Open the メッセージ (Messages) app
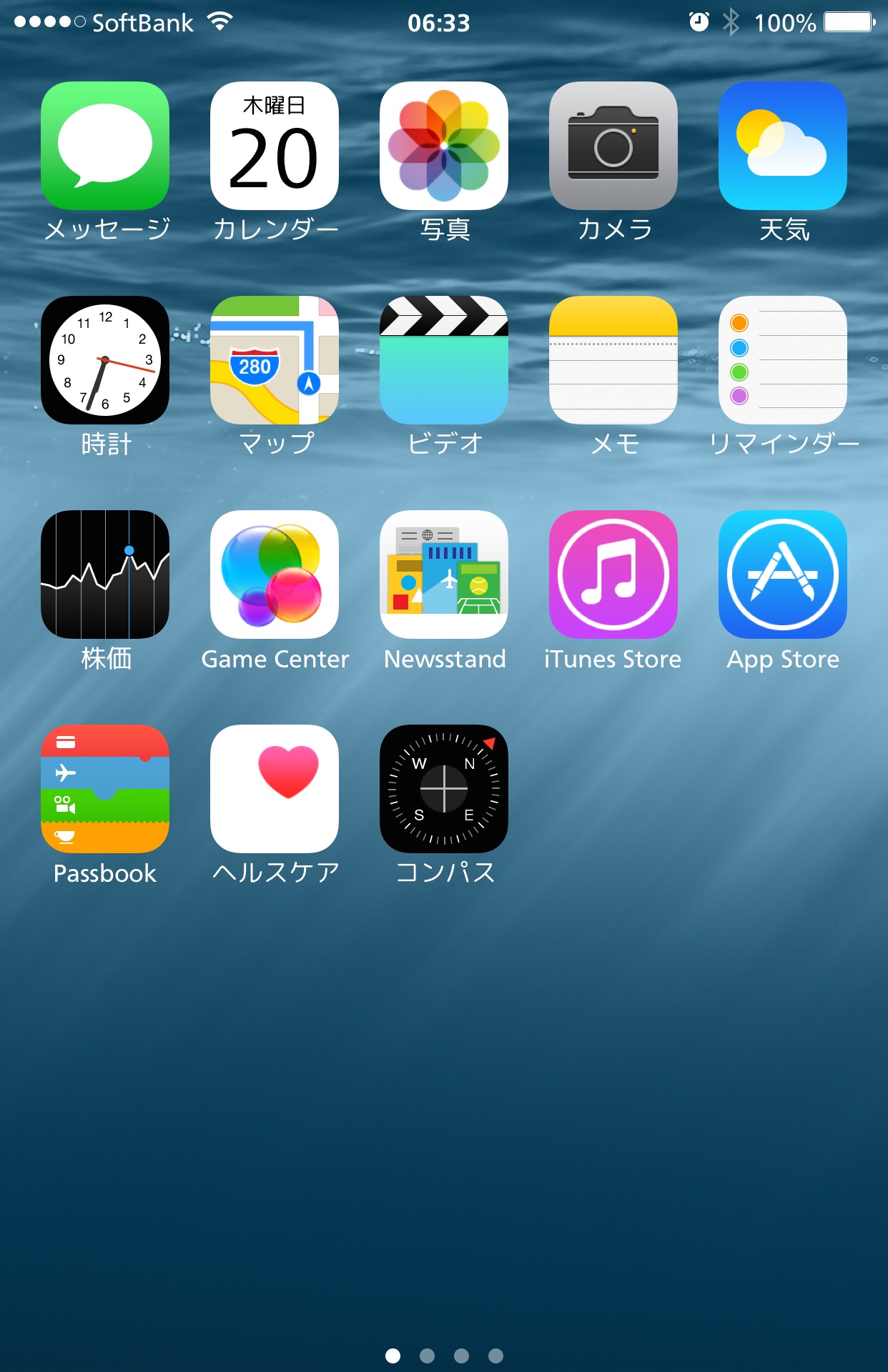This screenshot has width=888, height=1372. [105, 146]
